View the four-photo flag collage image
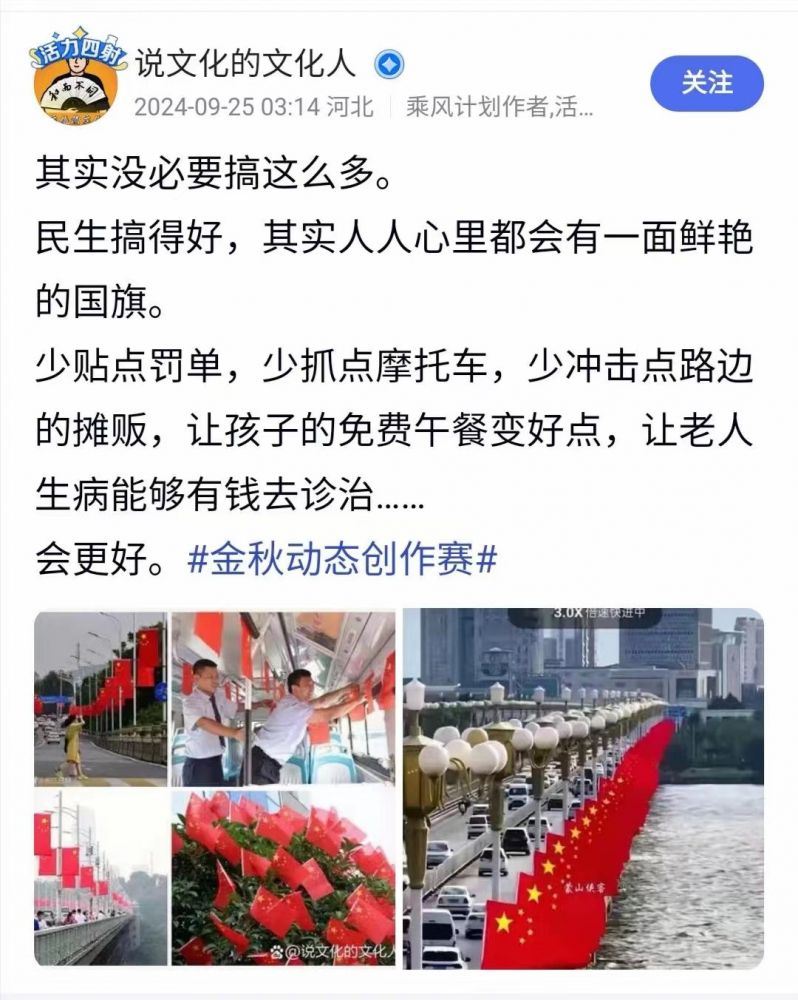Screen dimensions: 798x1000 point(214,787)
